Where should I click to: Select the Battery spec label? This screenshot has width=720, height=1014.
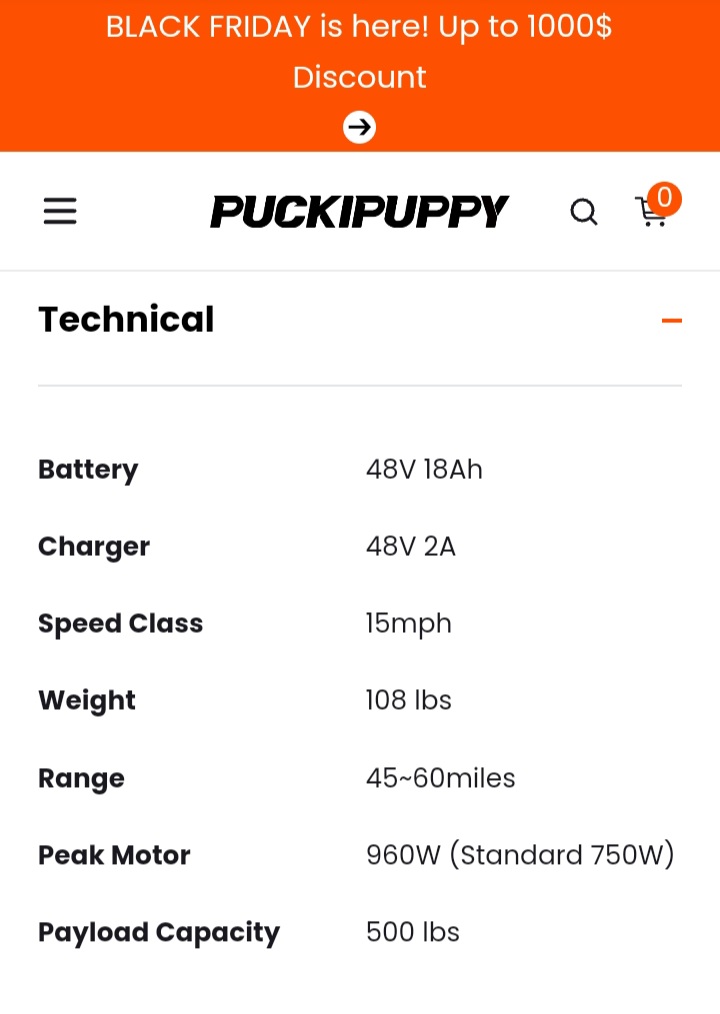pos(88,469)
